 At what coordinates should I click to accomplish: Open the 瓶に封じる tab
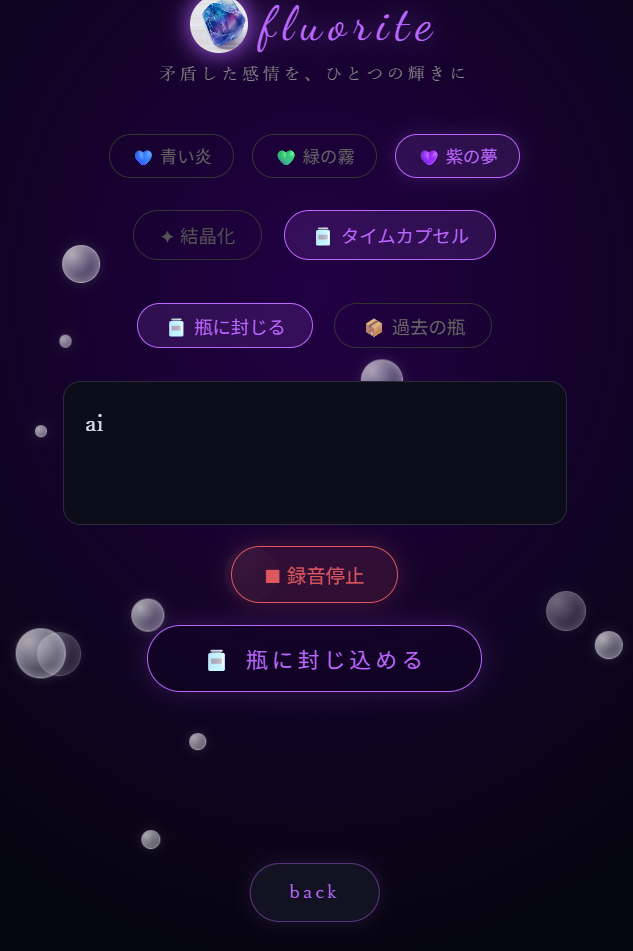pyautogui.click(x=225, y=326)
